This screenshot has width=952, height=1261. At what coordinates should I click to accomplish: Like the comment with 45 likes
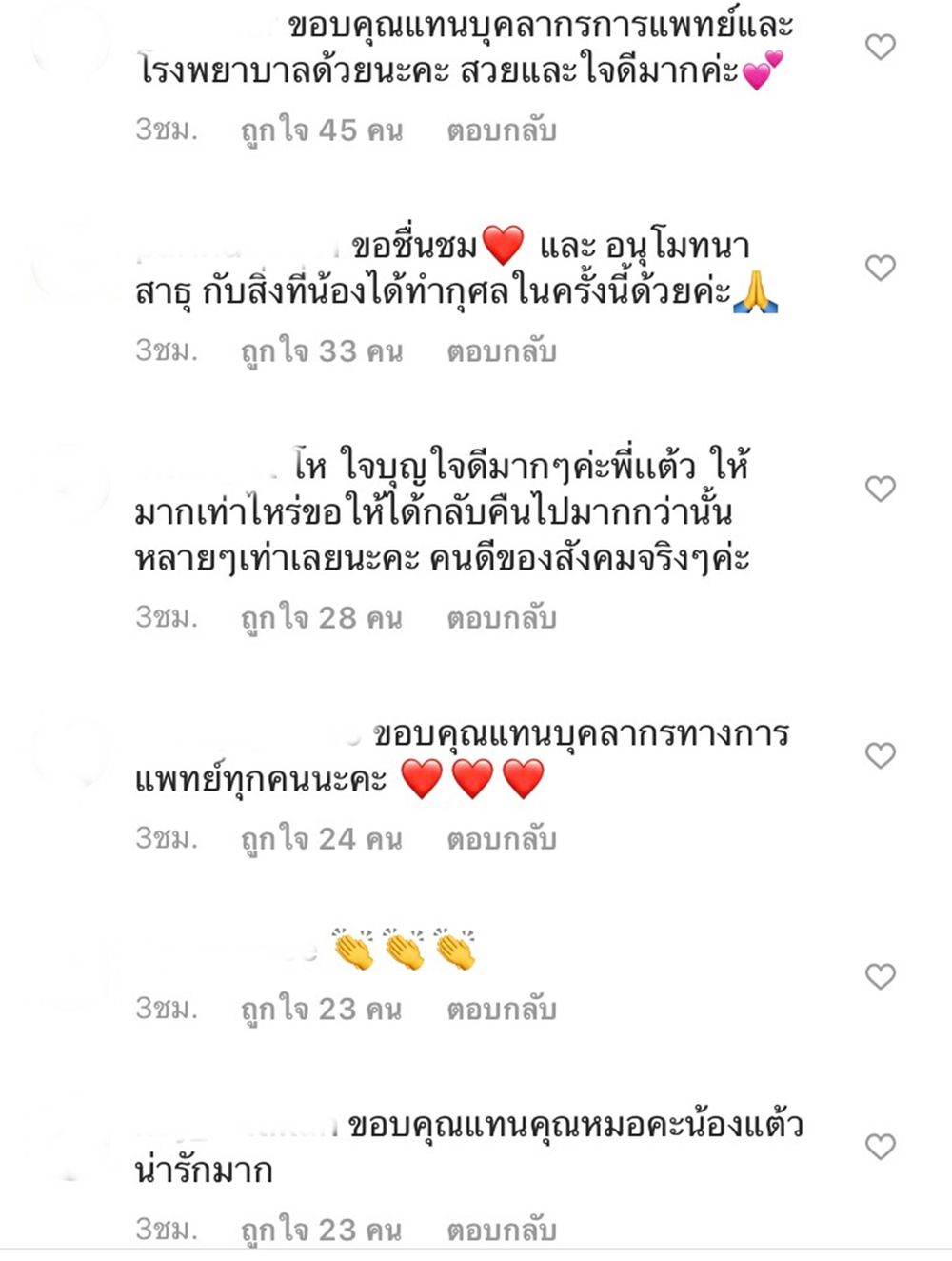pos(880,47)
